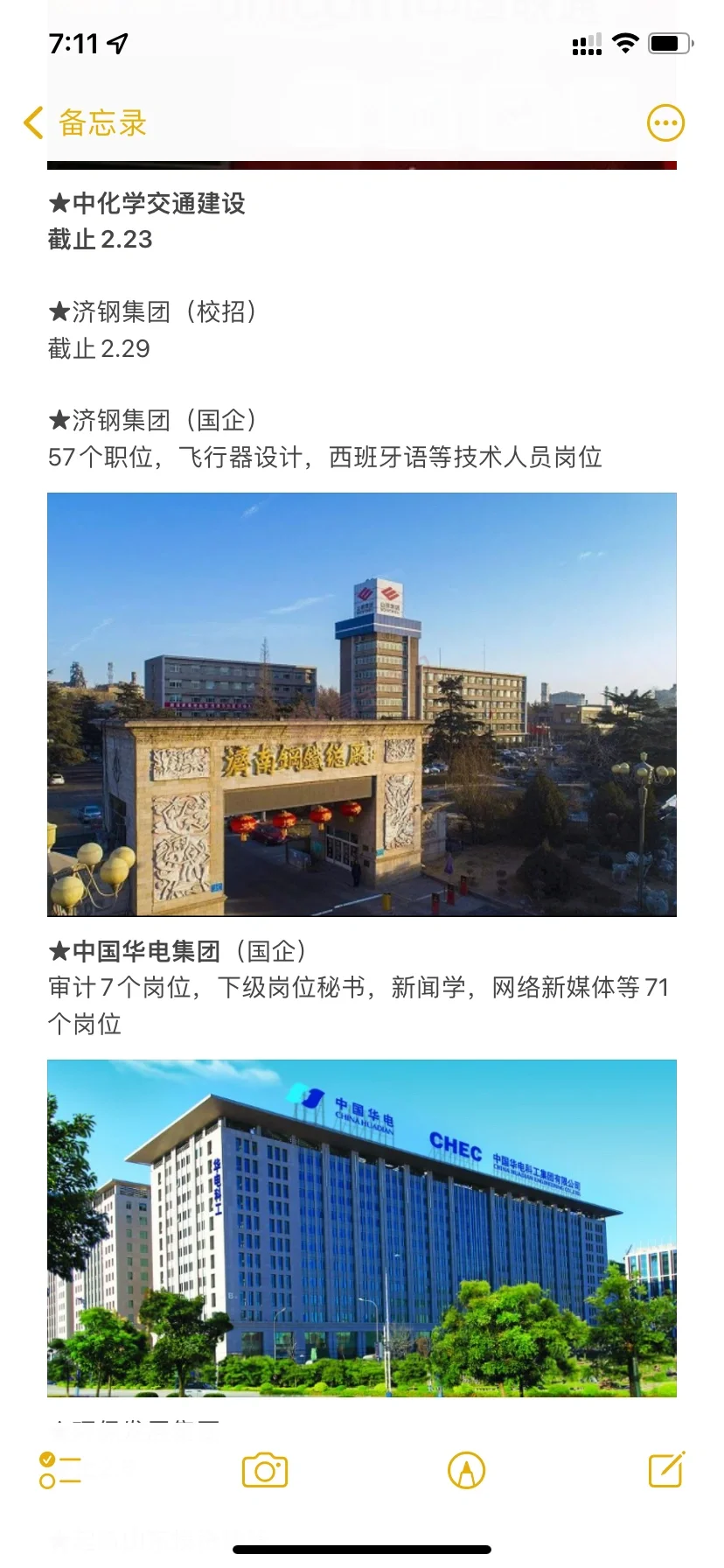Open the 济南钢铁 gate photo attachment

362,704
